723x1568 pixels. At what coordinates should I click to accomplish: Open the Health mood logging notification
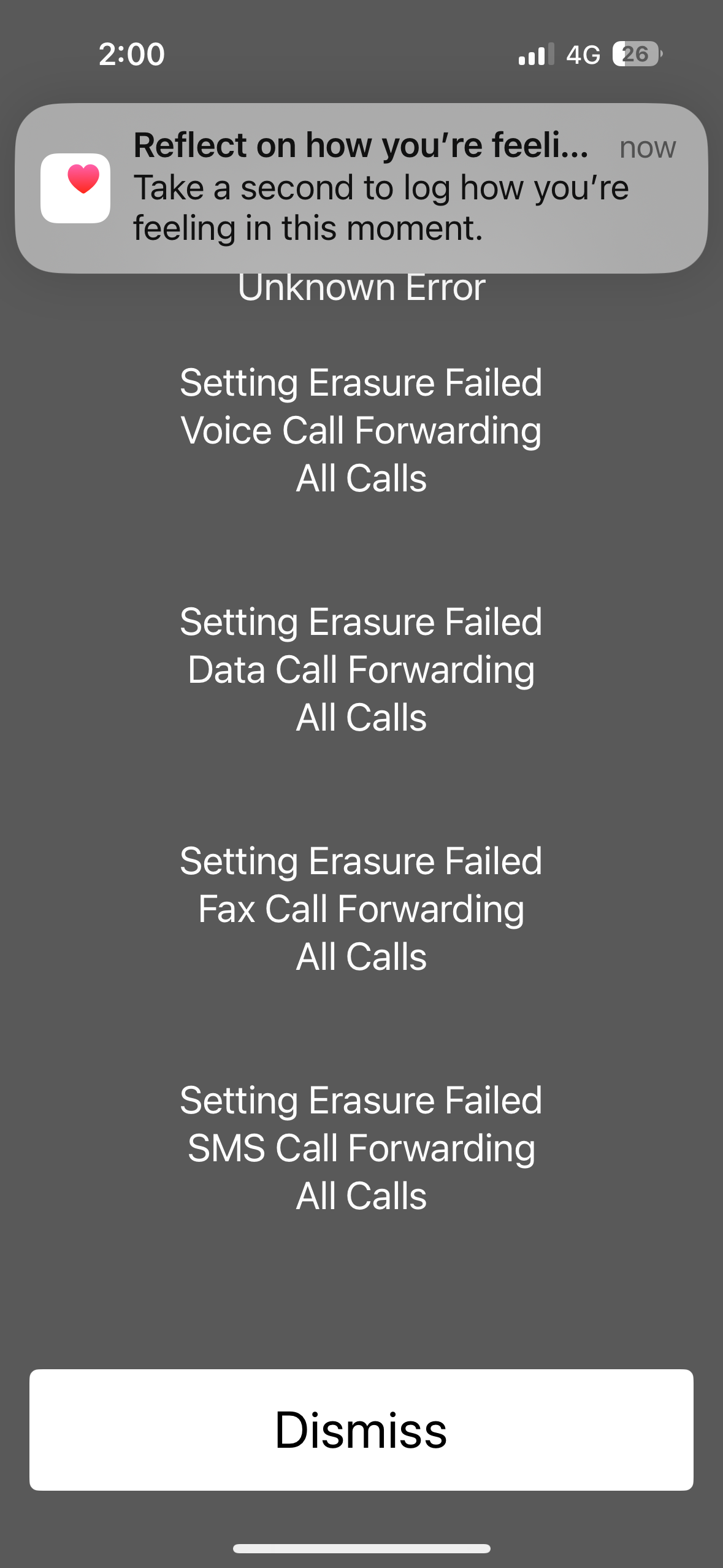[x=361, y=188]
